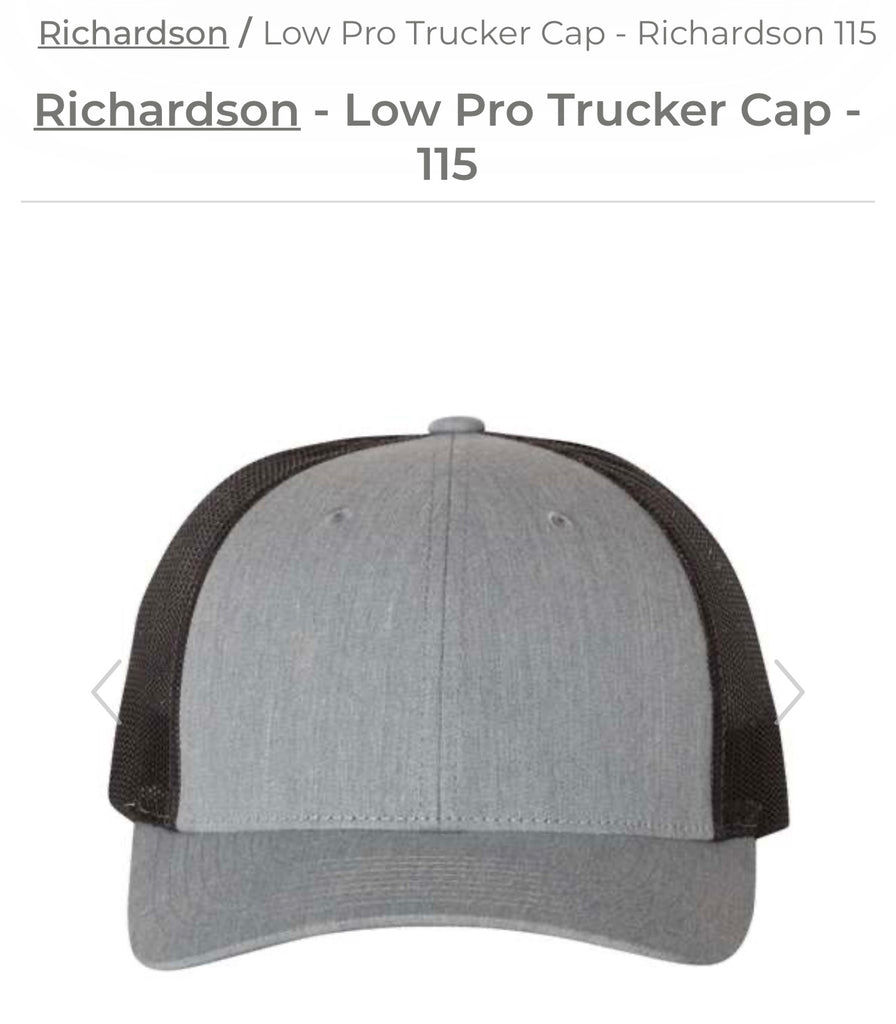Show the previous product image
The image size is (896, 1024).
coord(106,690)
